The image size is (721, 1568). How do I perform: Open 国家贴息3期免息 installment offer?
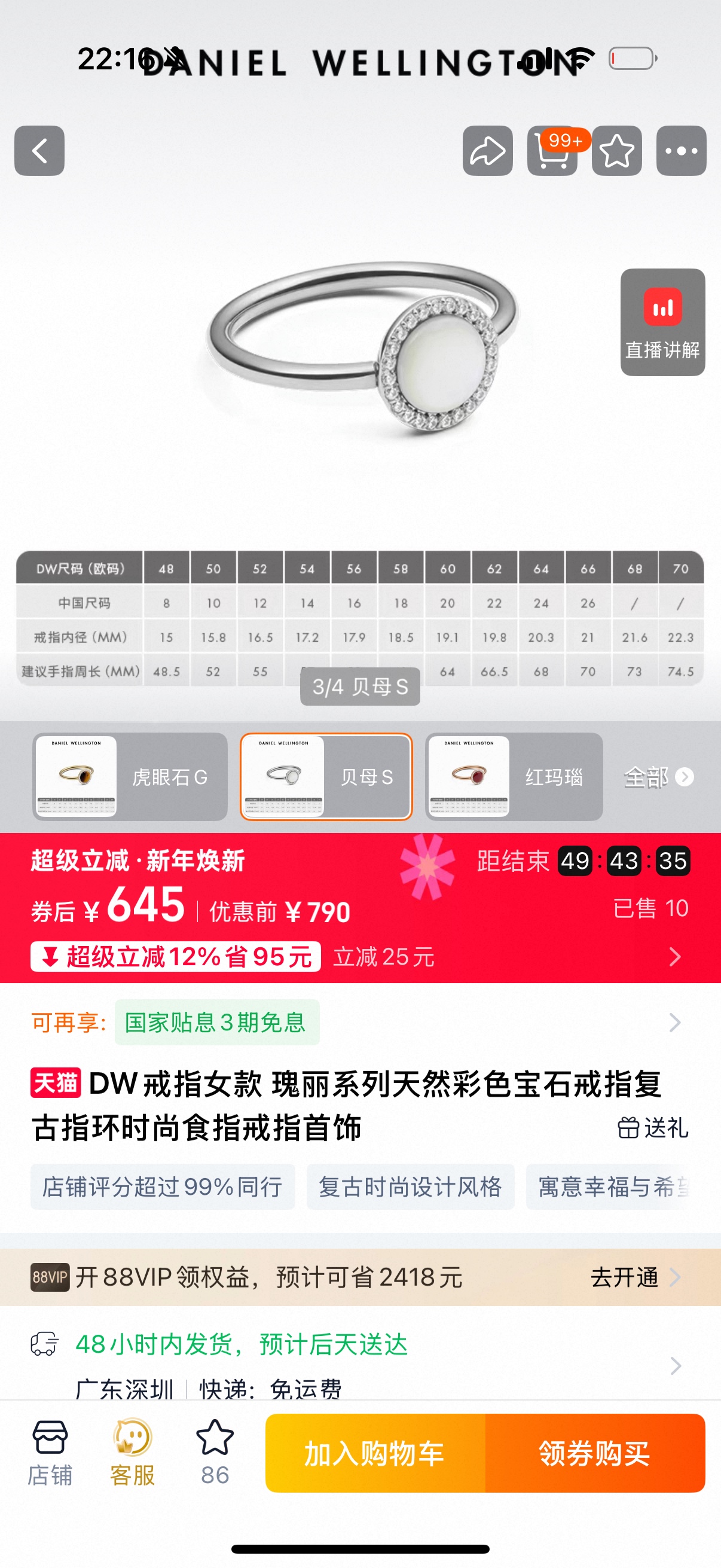216,1023
